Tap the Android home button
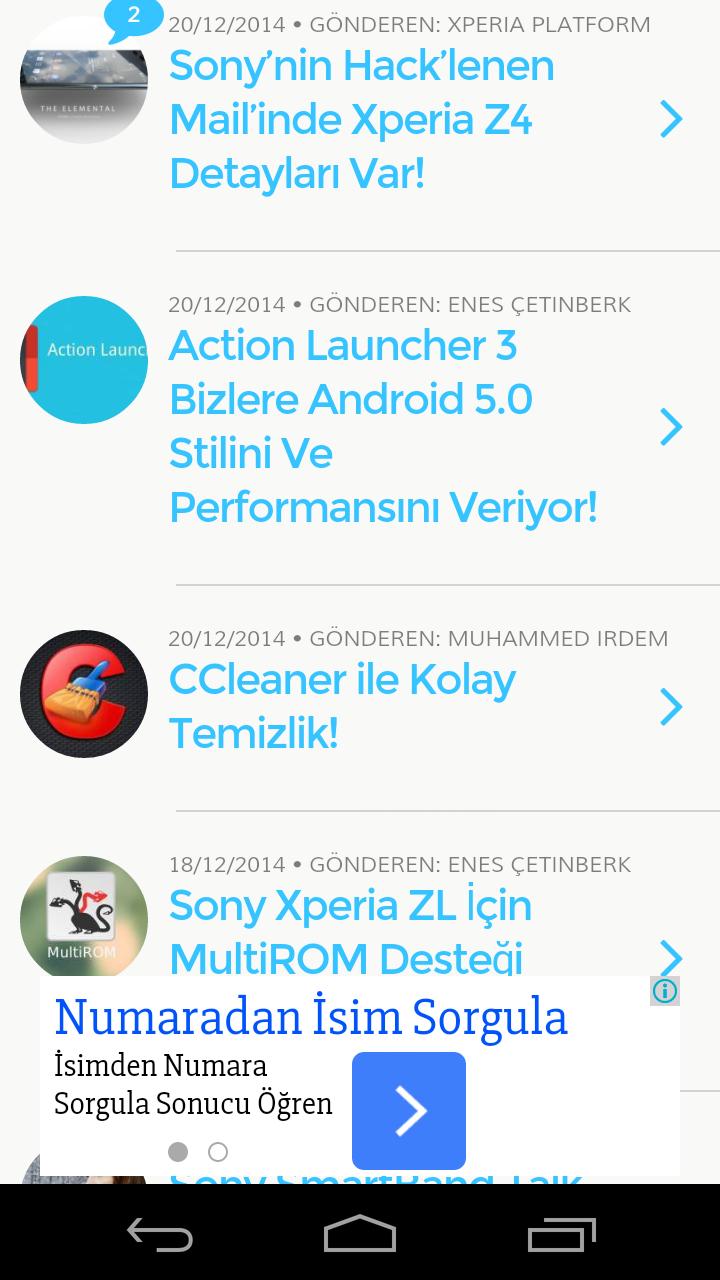Screen dimensions: 720x1280 360,1234
